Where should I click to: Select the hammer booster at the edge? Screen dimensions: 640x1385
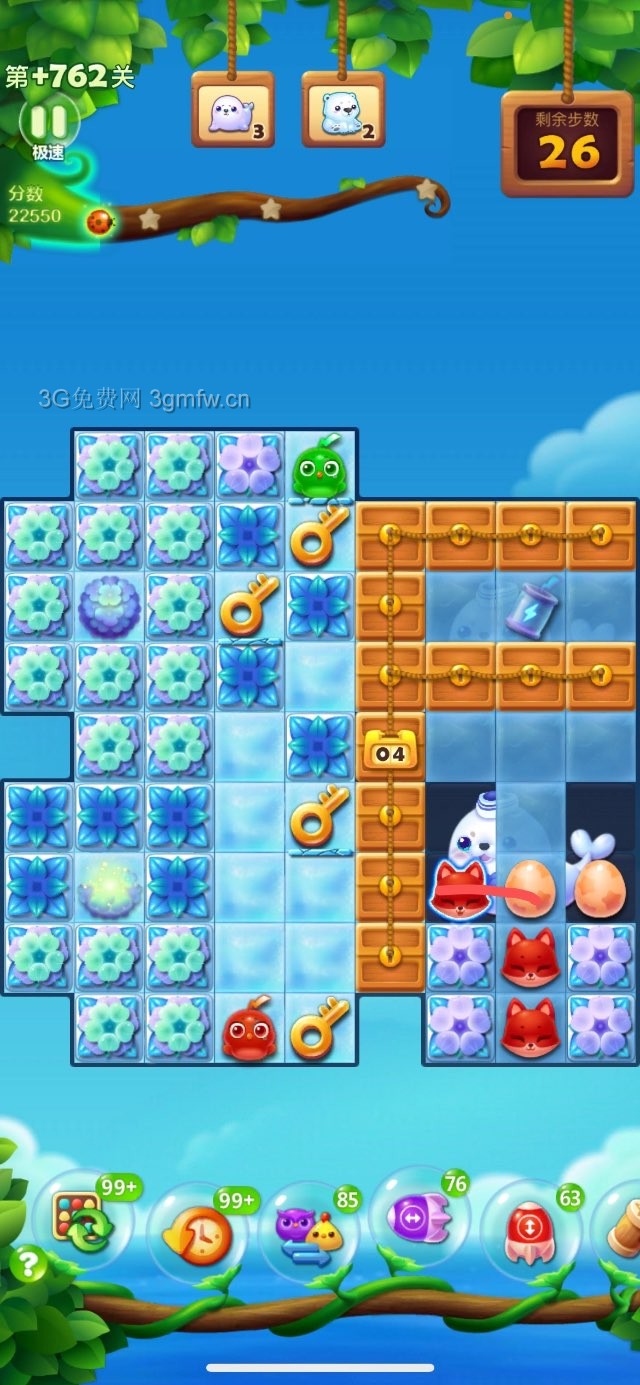[622, 1228]
